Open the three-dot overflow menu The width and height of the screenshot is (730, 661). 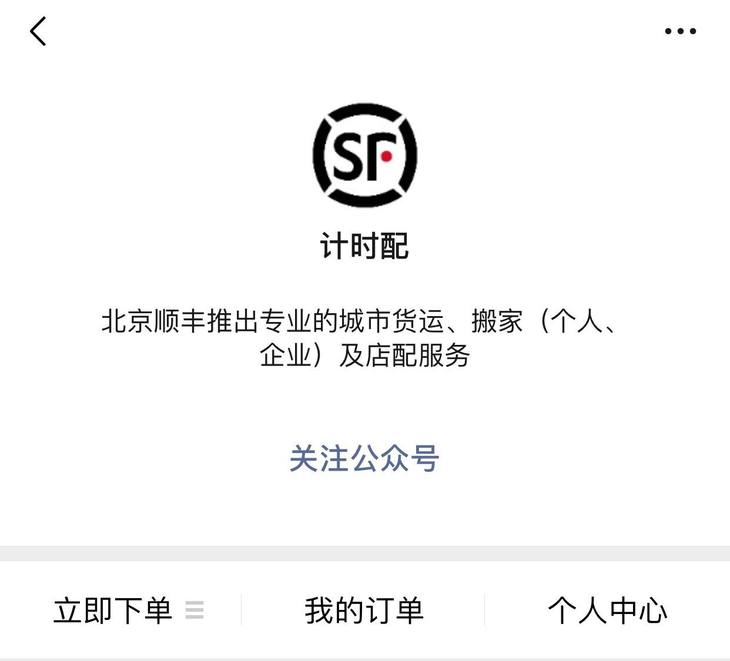point(680,32)
